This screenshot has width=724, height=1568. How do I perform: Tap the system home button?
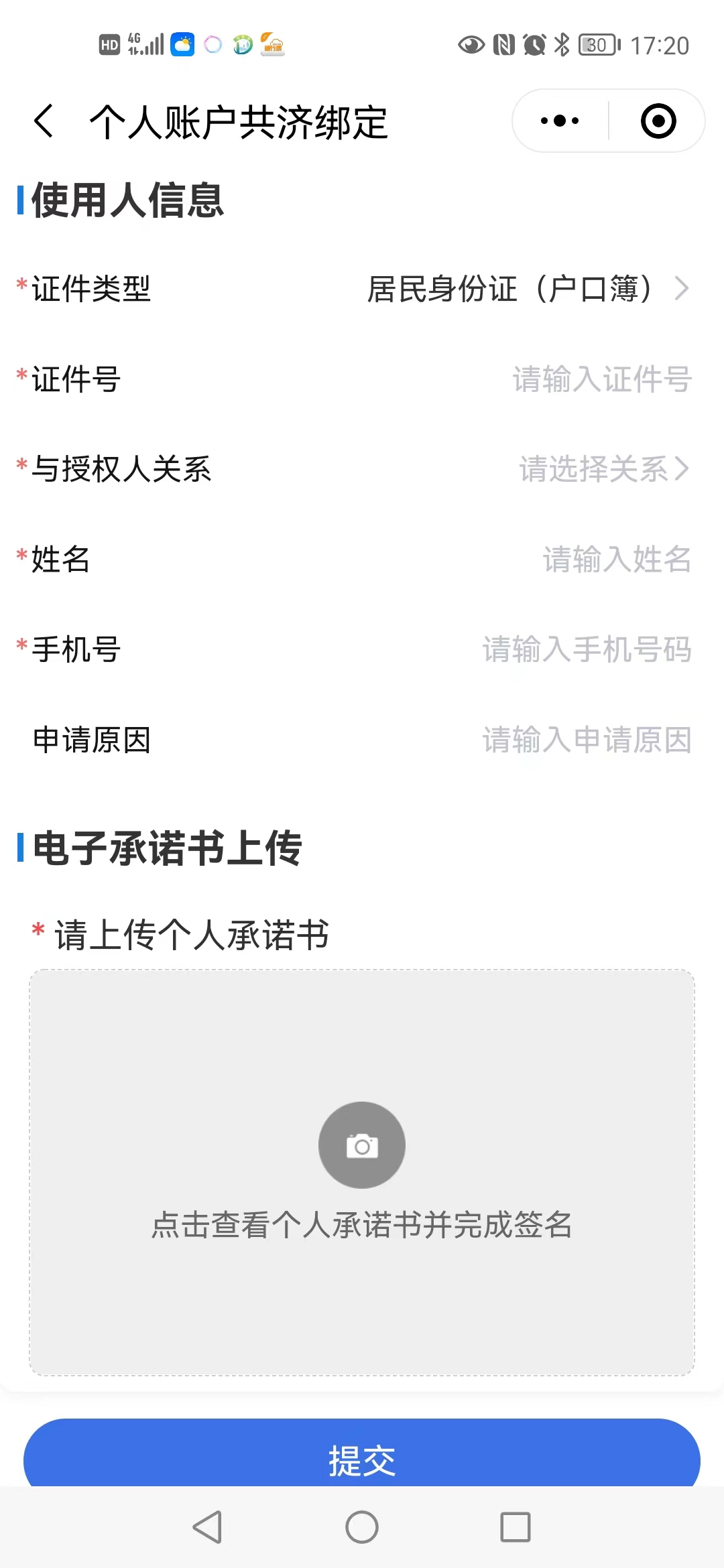tap(362, 1528)
